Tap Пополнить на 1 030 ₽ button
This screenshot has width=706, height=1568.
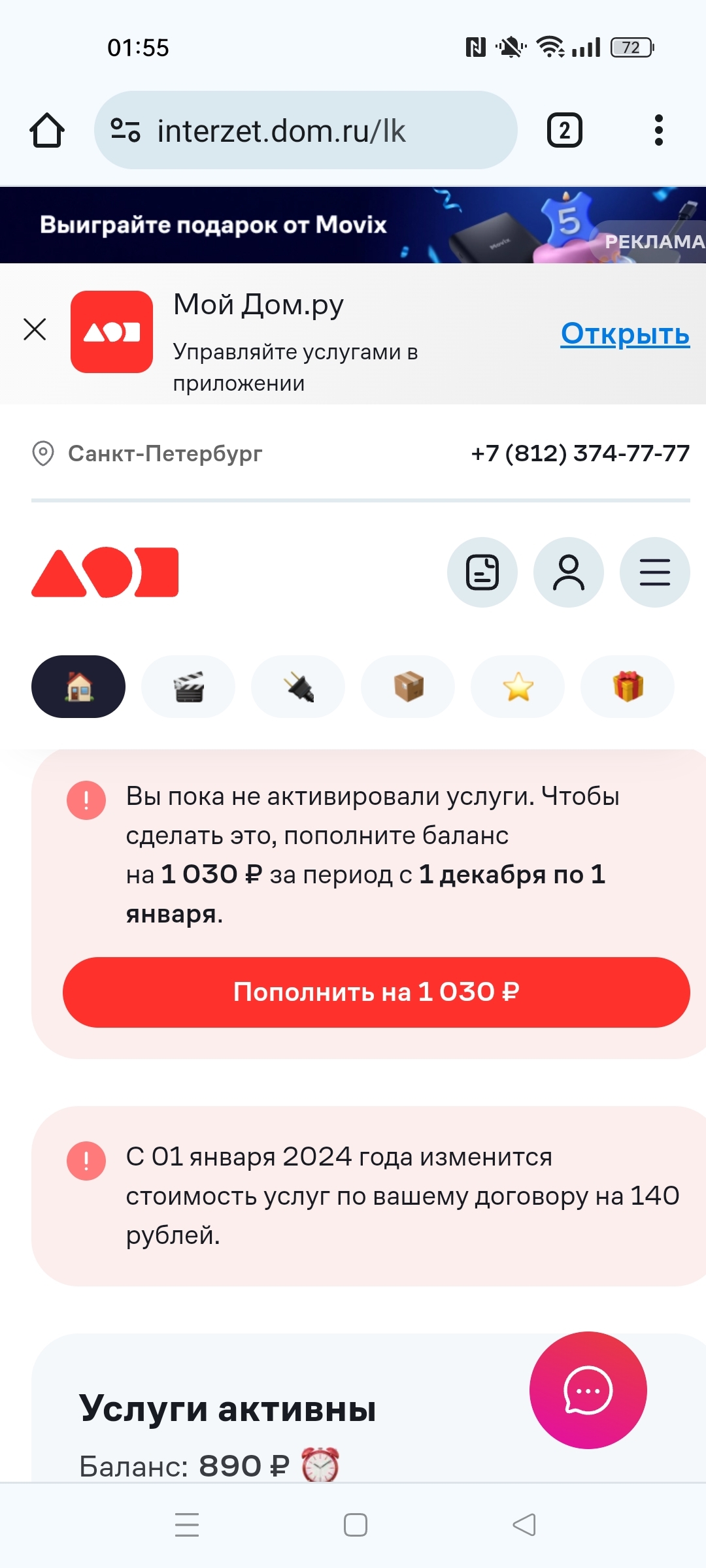coord(376,992)
